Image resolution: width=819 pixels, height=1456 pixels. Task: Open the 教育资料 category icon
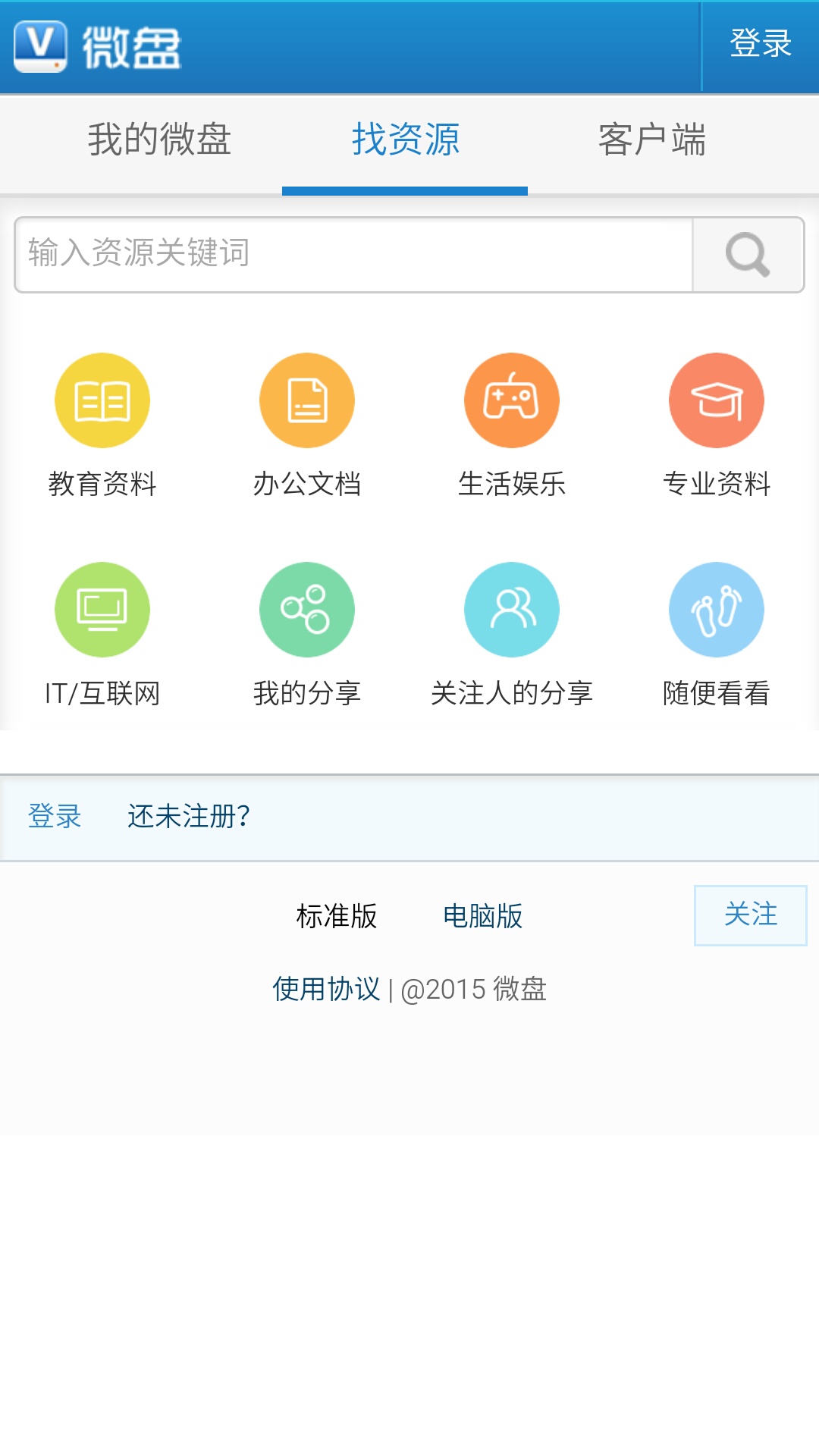[102, 400]
